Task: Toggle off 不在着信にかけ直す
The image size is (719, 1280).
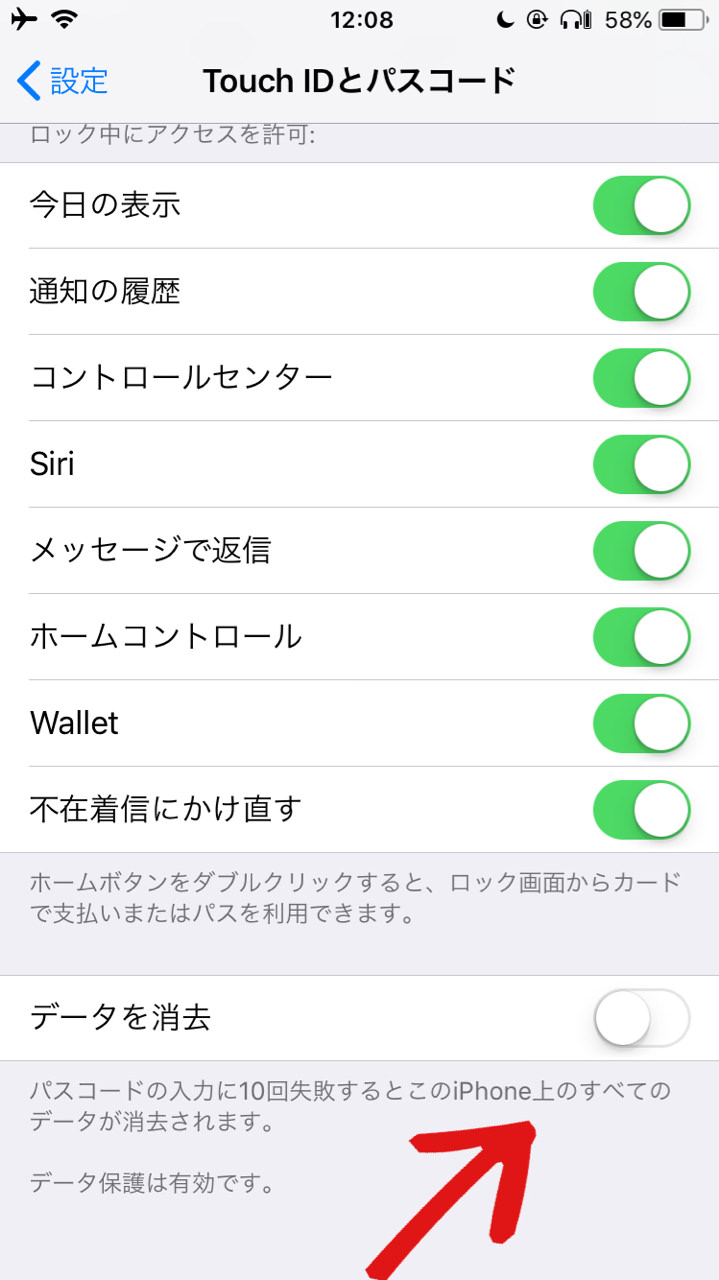Action: click(x=641, y=808)
